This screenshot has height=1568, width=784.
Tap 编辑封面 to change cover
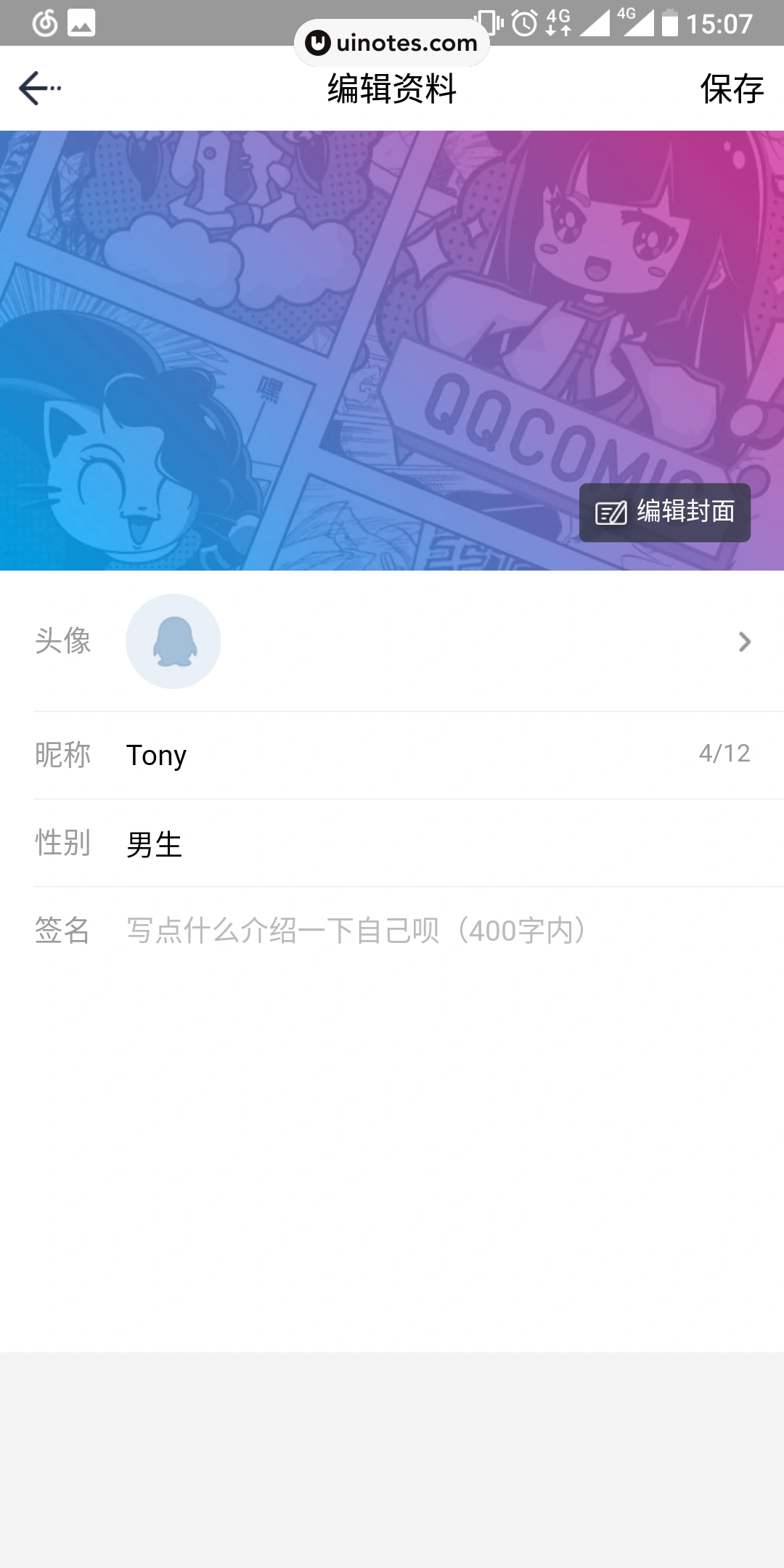[664, 513]
